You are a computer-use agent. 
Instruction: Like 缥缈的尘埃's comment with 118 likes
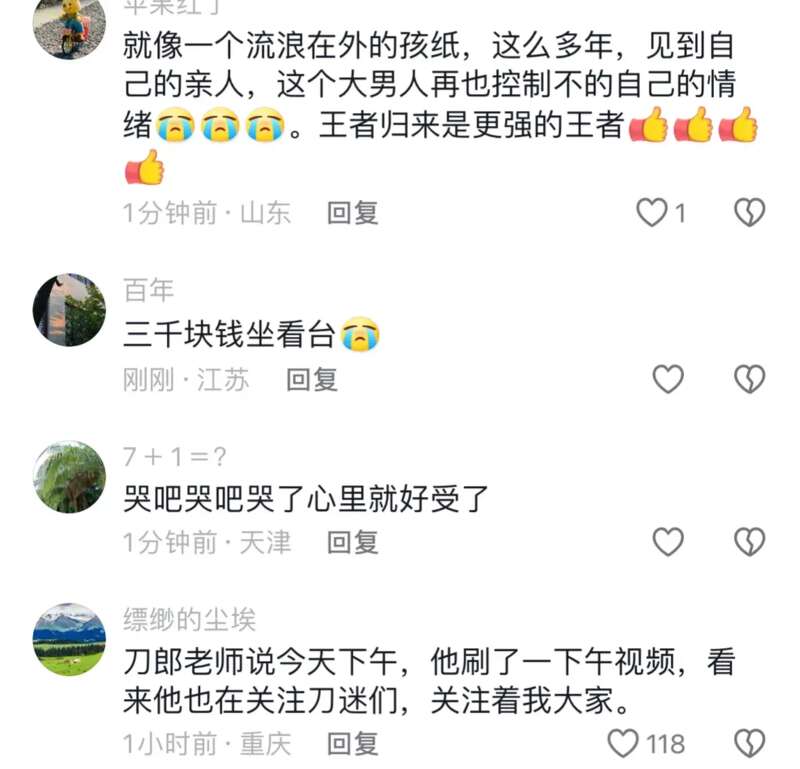pos(624,743)
